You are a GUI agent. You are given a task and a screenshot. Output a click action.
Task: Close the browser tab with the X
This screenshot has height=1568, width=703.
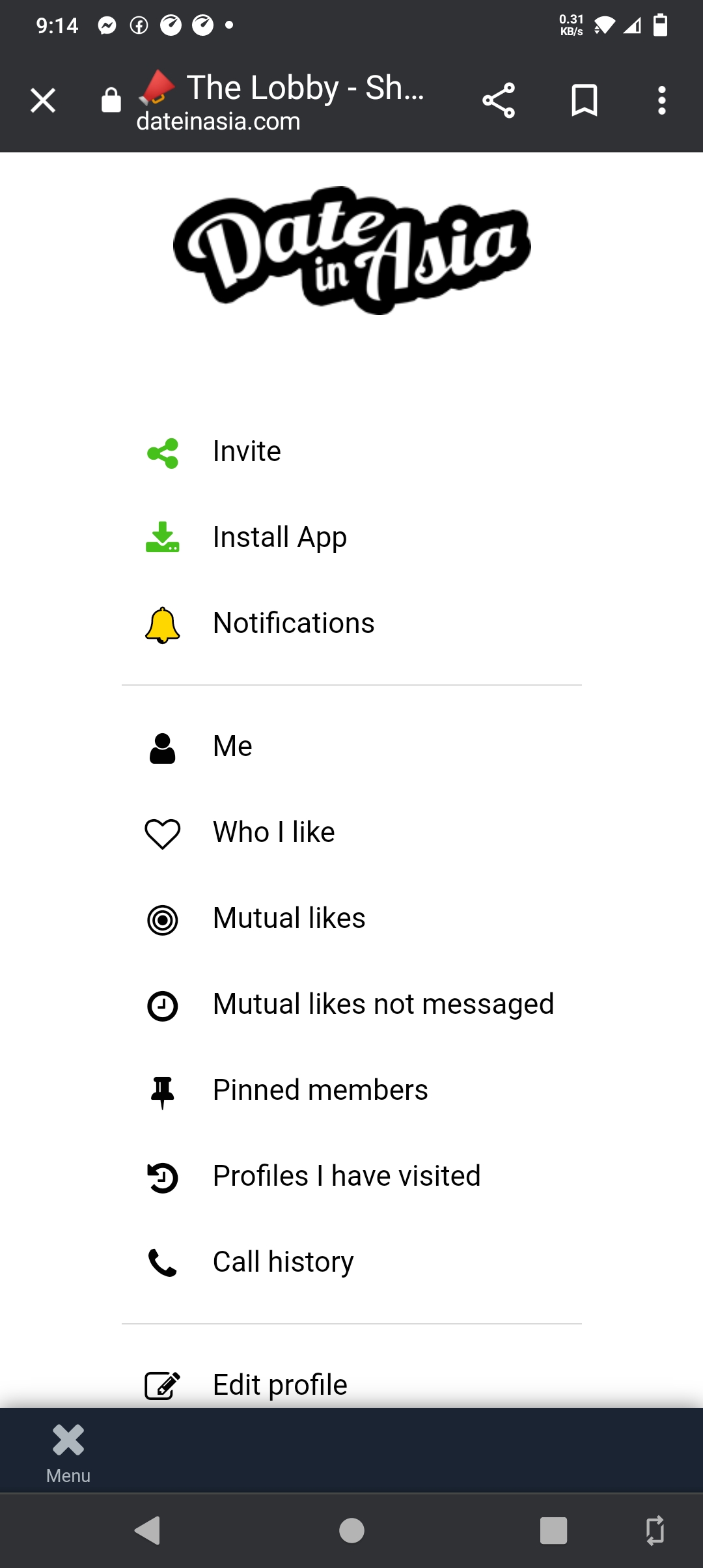pos(43,101)
